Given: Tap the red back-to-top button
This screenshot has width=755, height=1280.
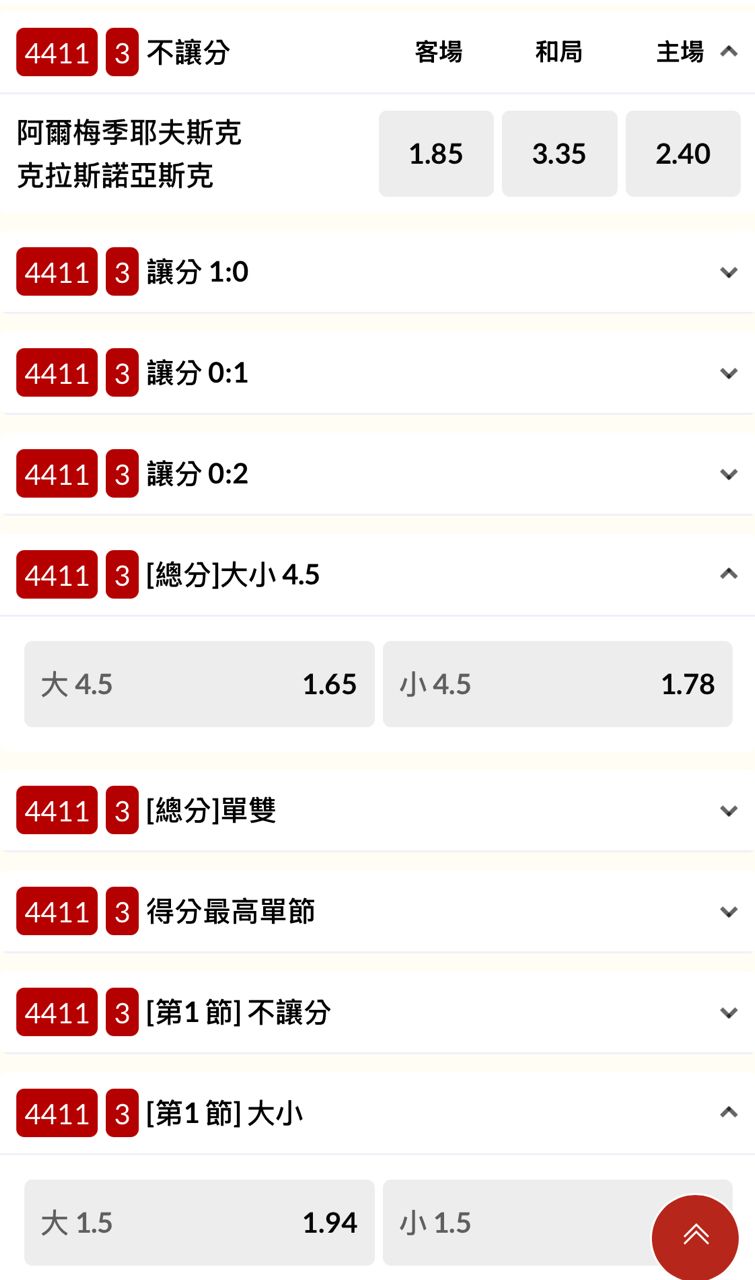Looking at the screenshot, I should point(695,1237).
